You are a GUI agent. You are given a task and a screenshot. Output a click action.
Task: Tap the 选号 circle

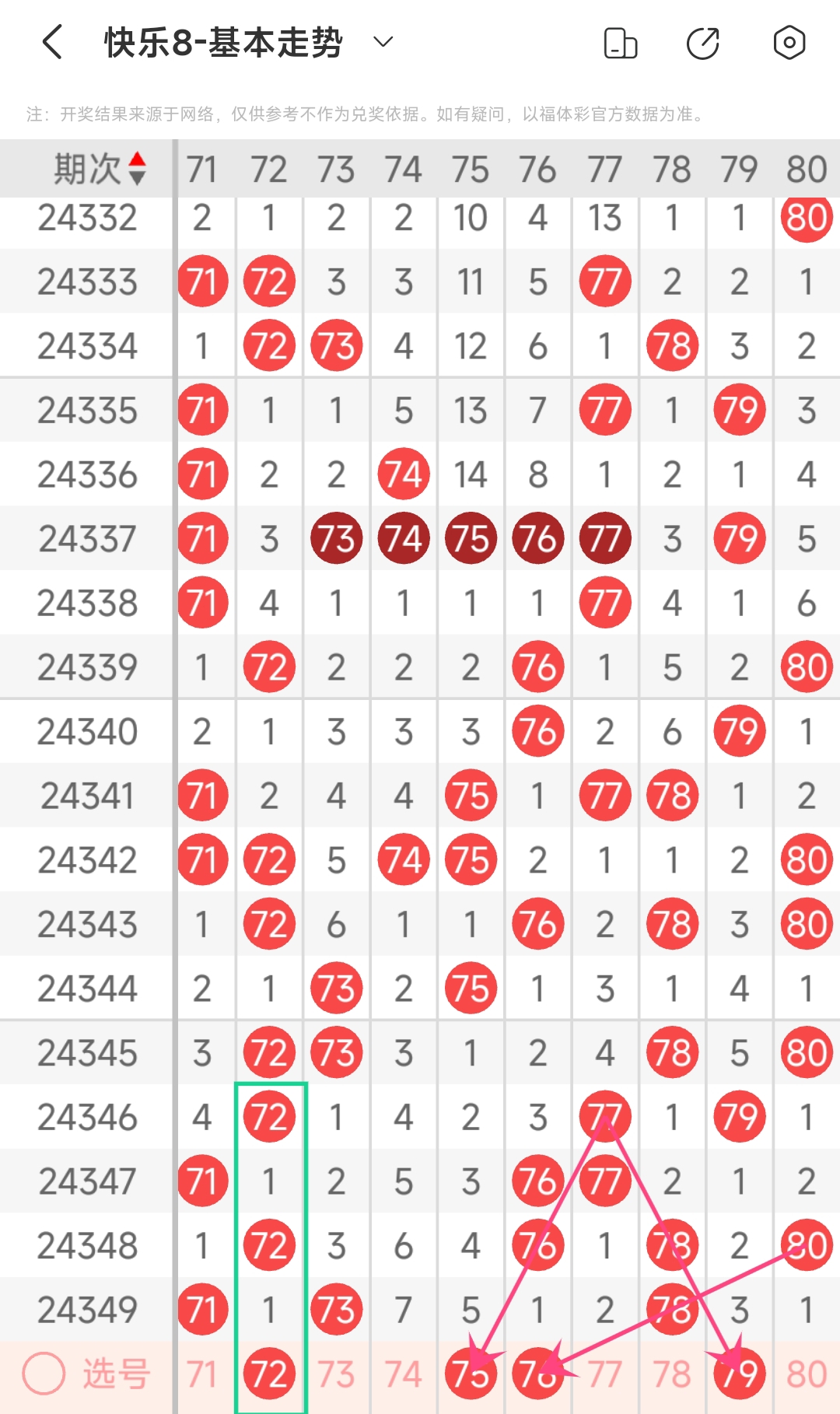point(44,1374)
